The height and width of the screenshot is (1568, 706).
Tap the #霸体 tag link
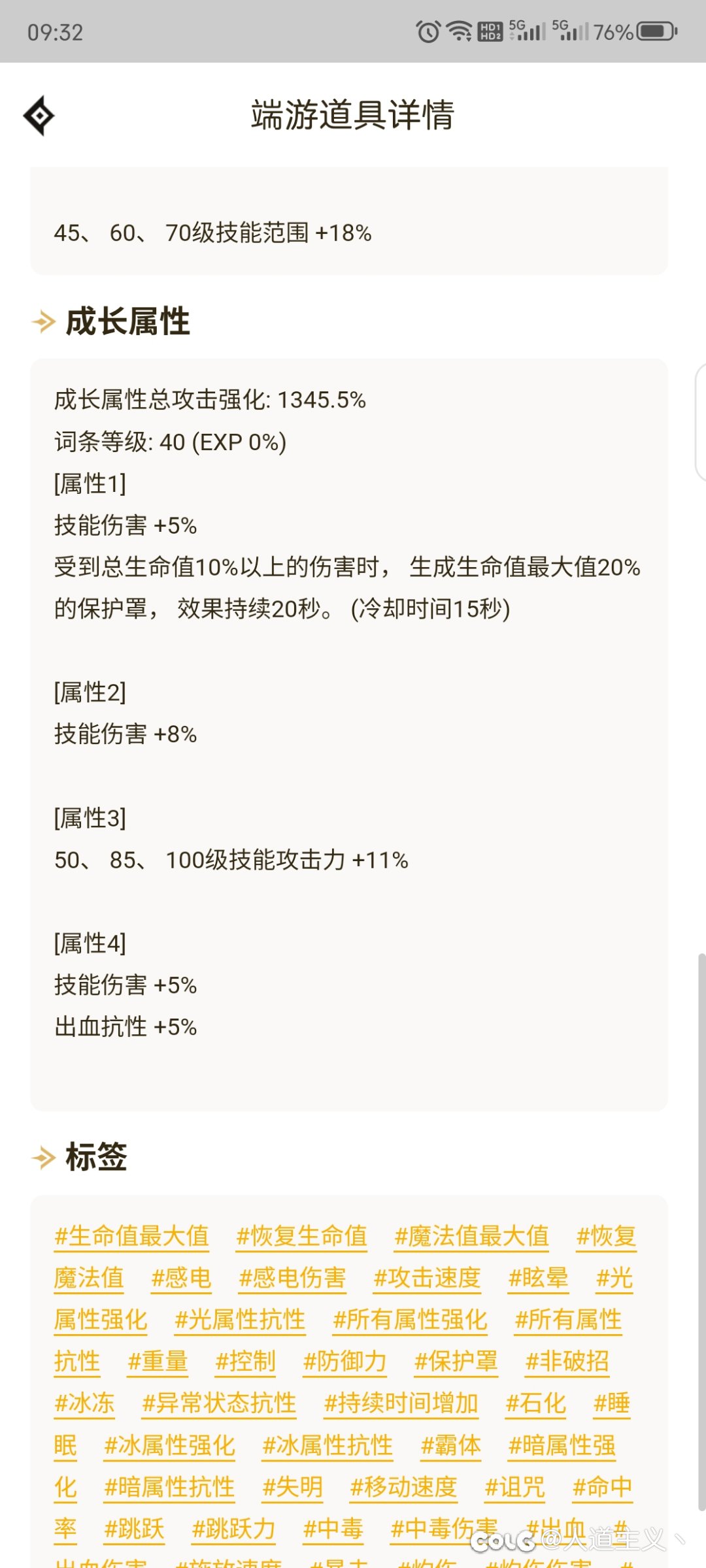[451, 1445]
